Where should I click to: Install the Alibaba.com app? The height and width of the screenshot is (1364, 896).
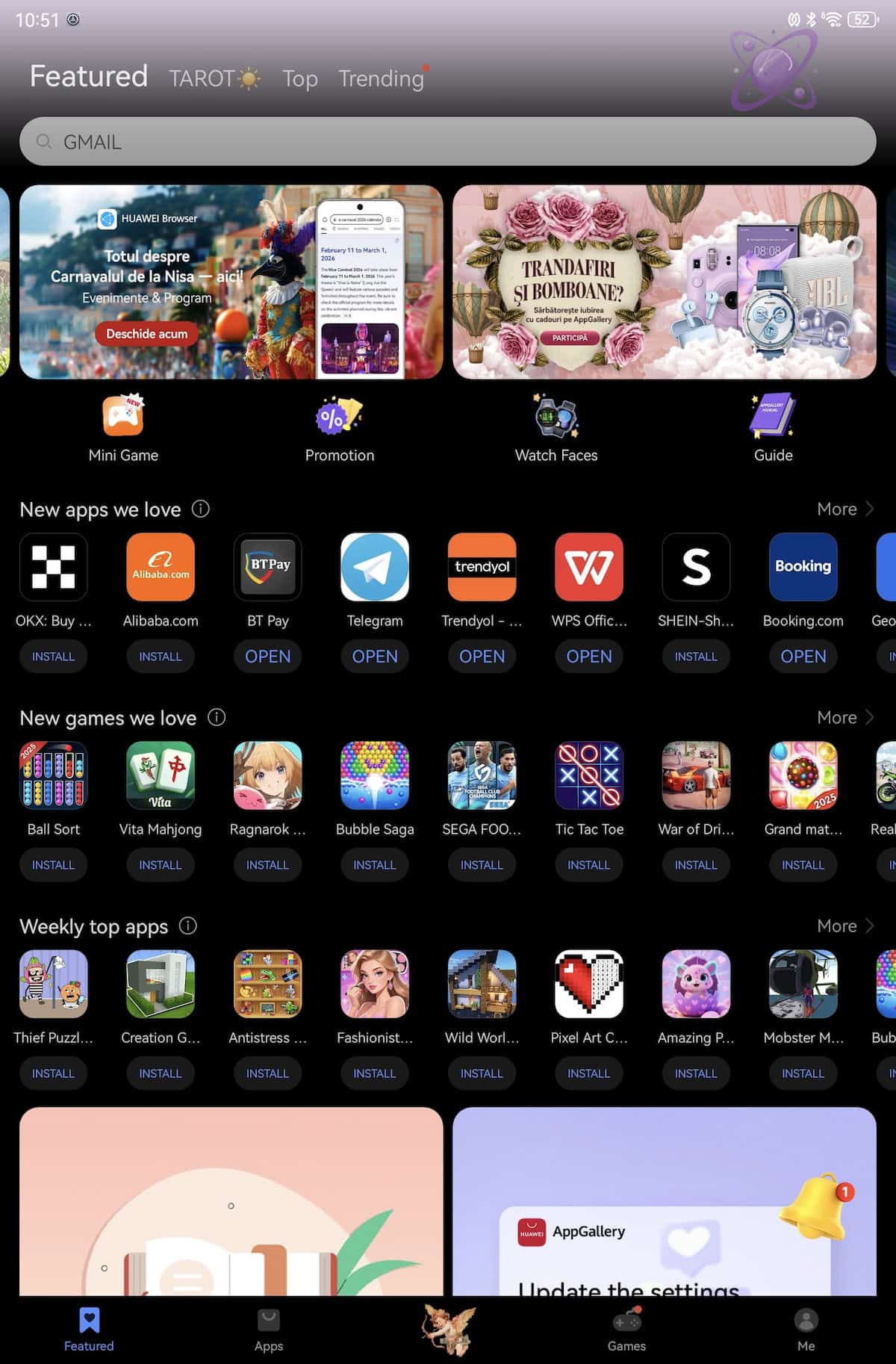pos(161,657)
